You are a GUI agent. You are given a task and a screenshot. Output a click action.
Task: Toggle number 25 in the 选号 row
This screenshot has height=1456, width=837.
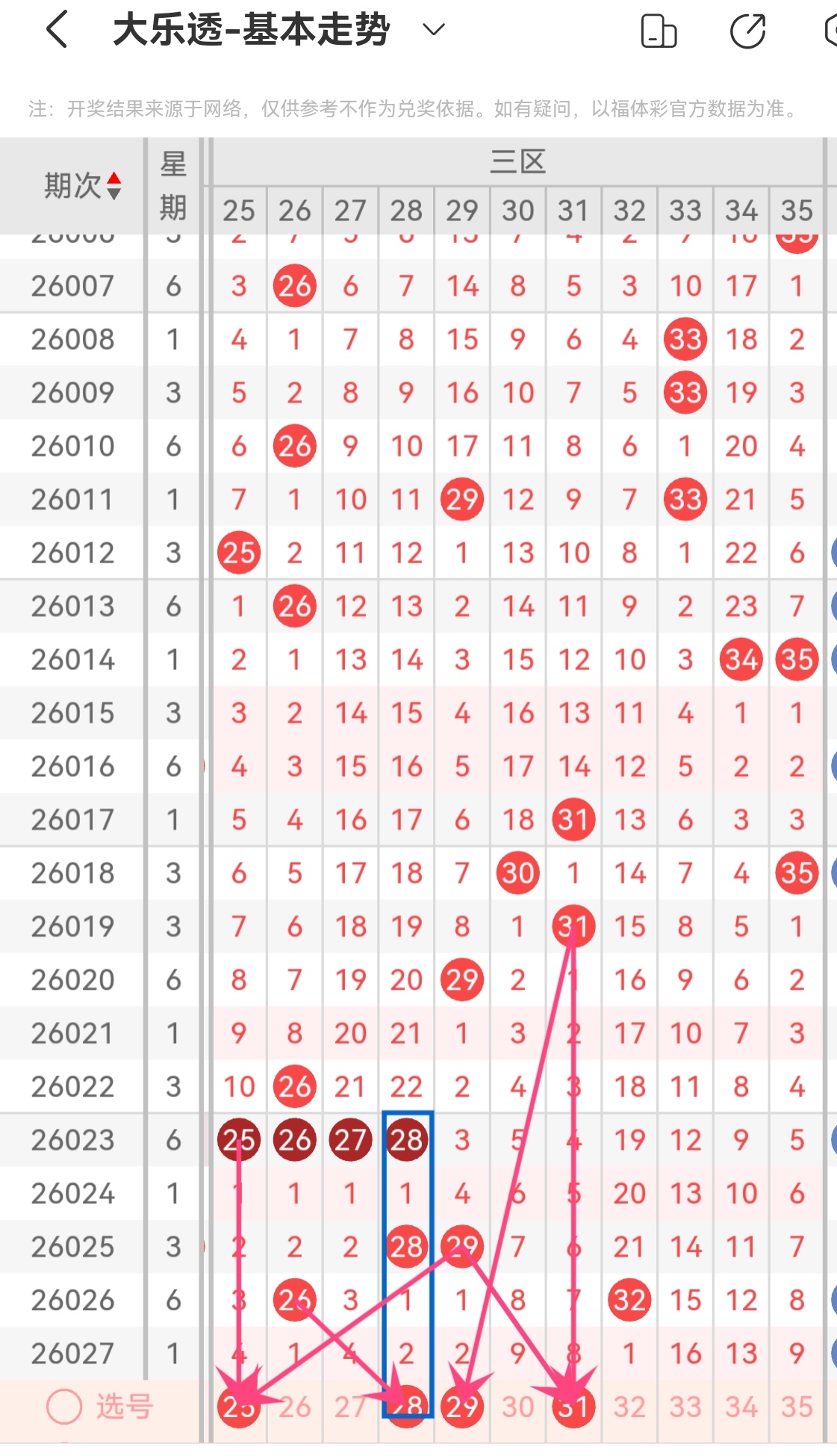[239, 1407]
